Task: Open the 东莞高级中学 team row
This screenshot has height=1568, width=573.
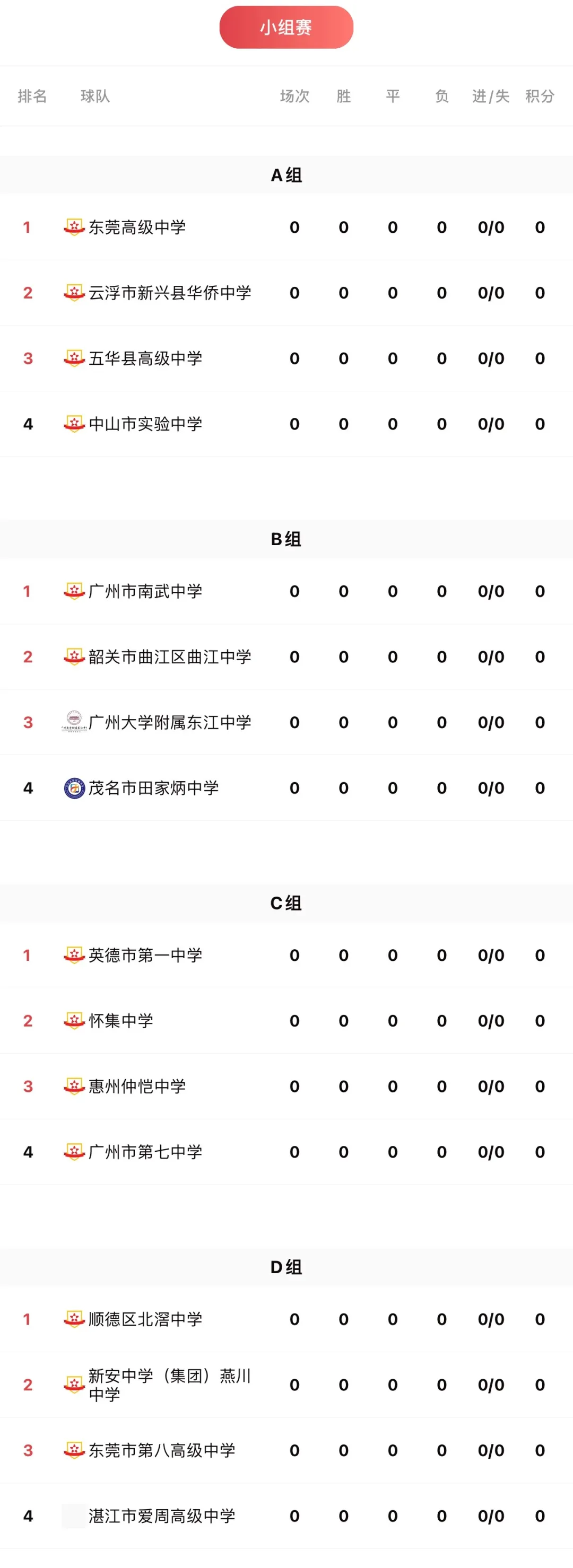Action: click(137, 227)
